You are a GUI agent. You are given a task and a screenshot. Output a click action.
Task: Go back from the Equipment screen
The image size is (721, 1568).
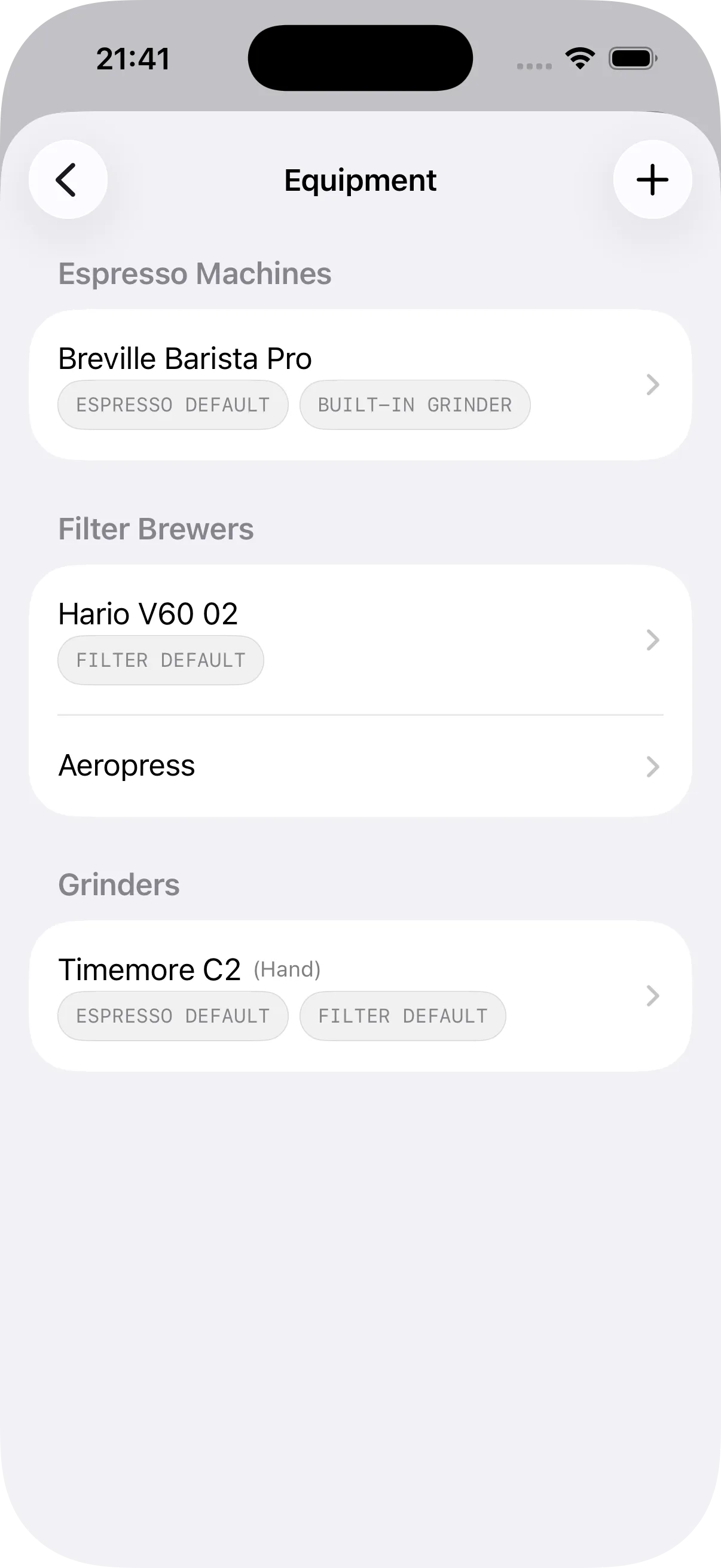coord(68,179)
